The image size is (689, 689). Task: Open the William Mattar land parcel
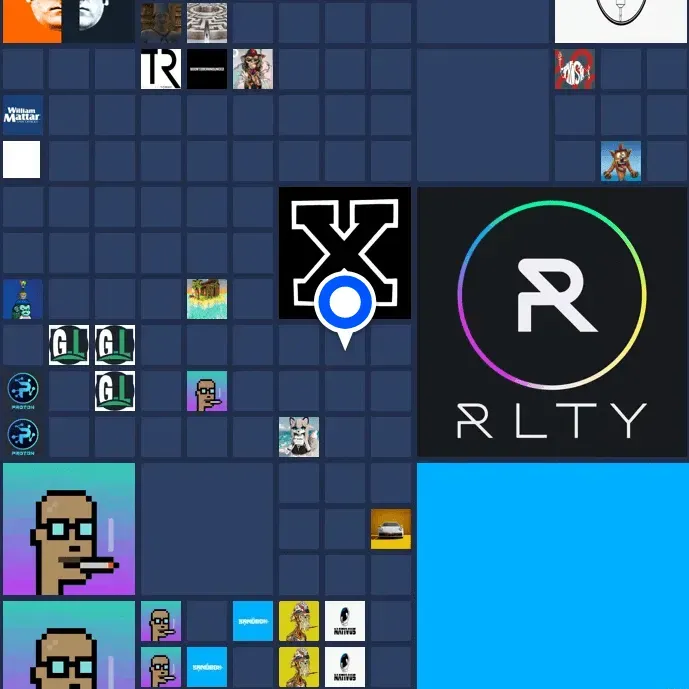click(x=22, y=115)
